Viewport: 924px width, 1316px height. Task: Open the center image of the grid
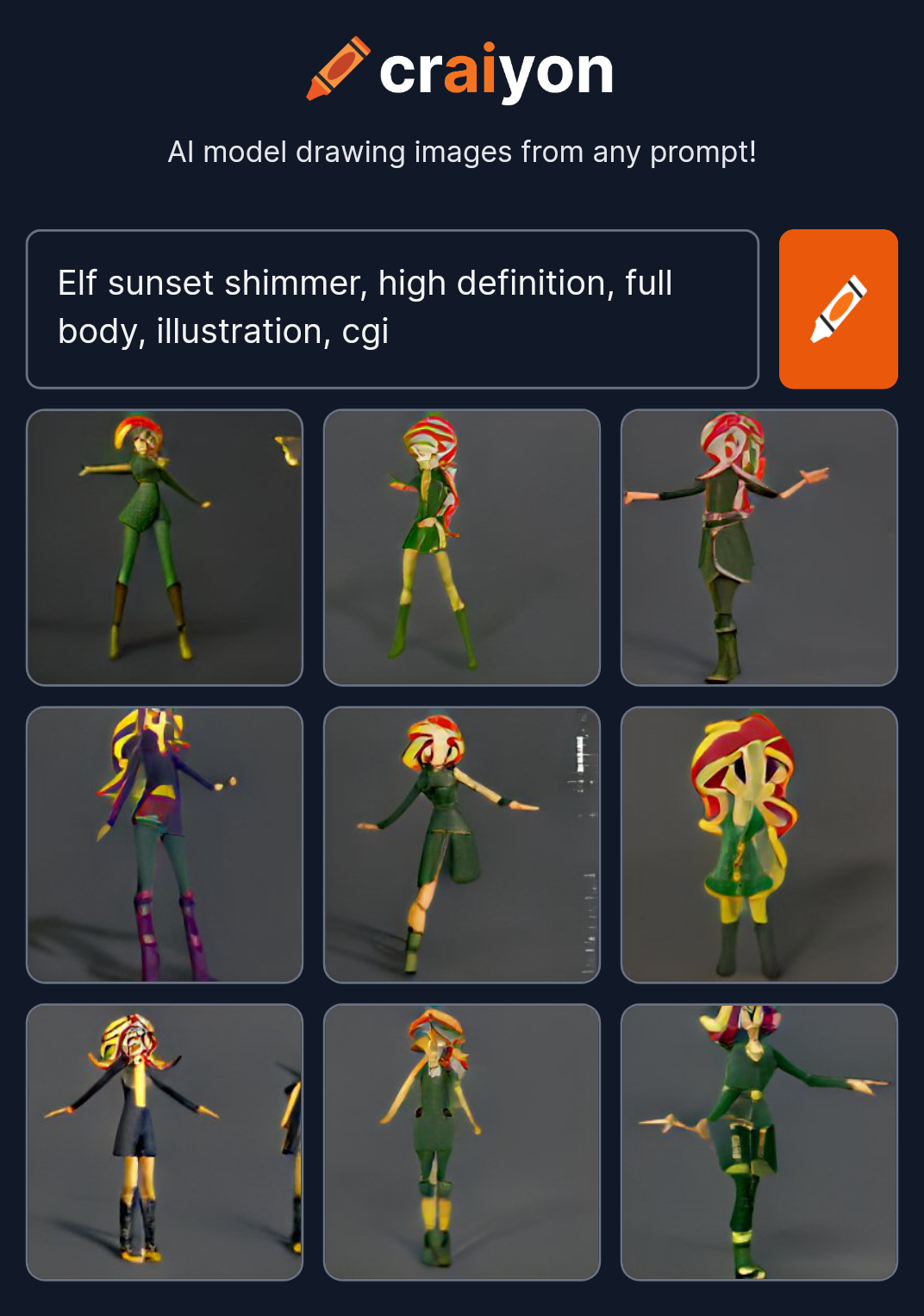point(462,845)
